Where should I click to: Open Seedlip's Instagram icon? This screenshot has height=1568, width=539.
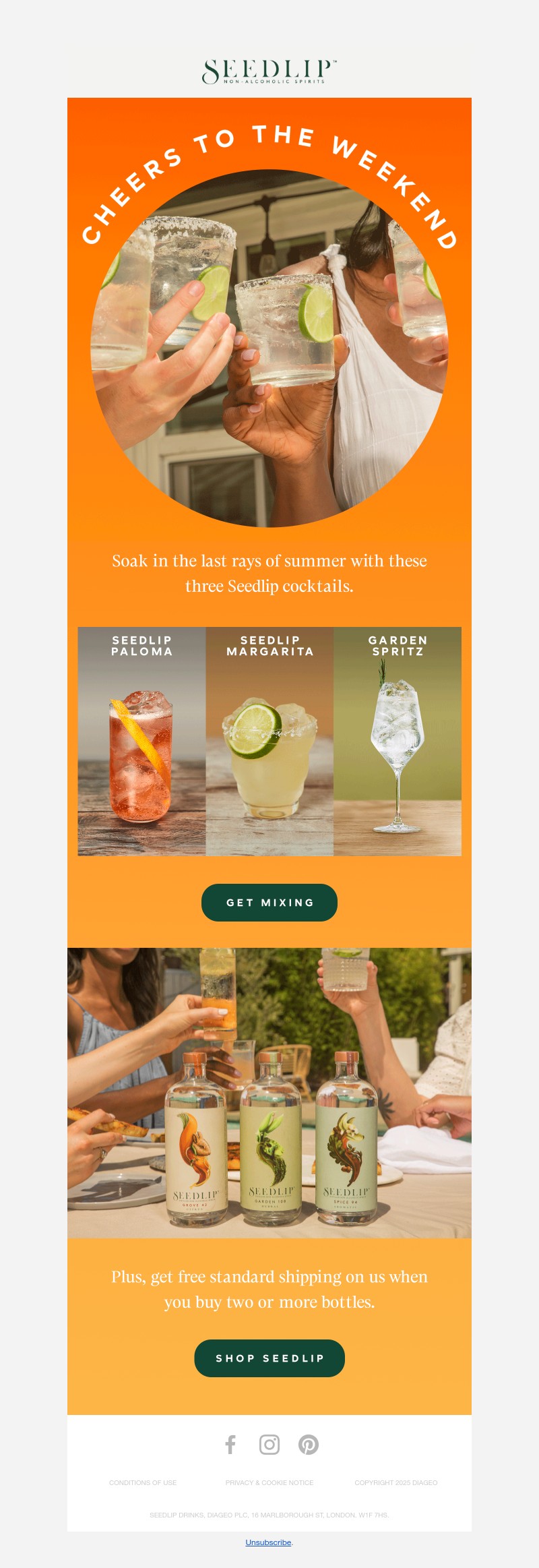tap(269, 1444)
